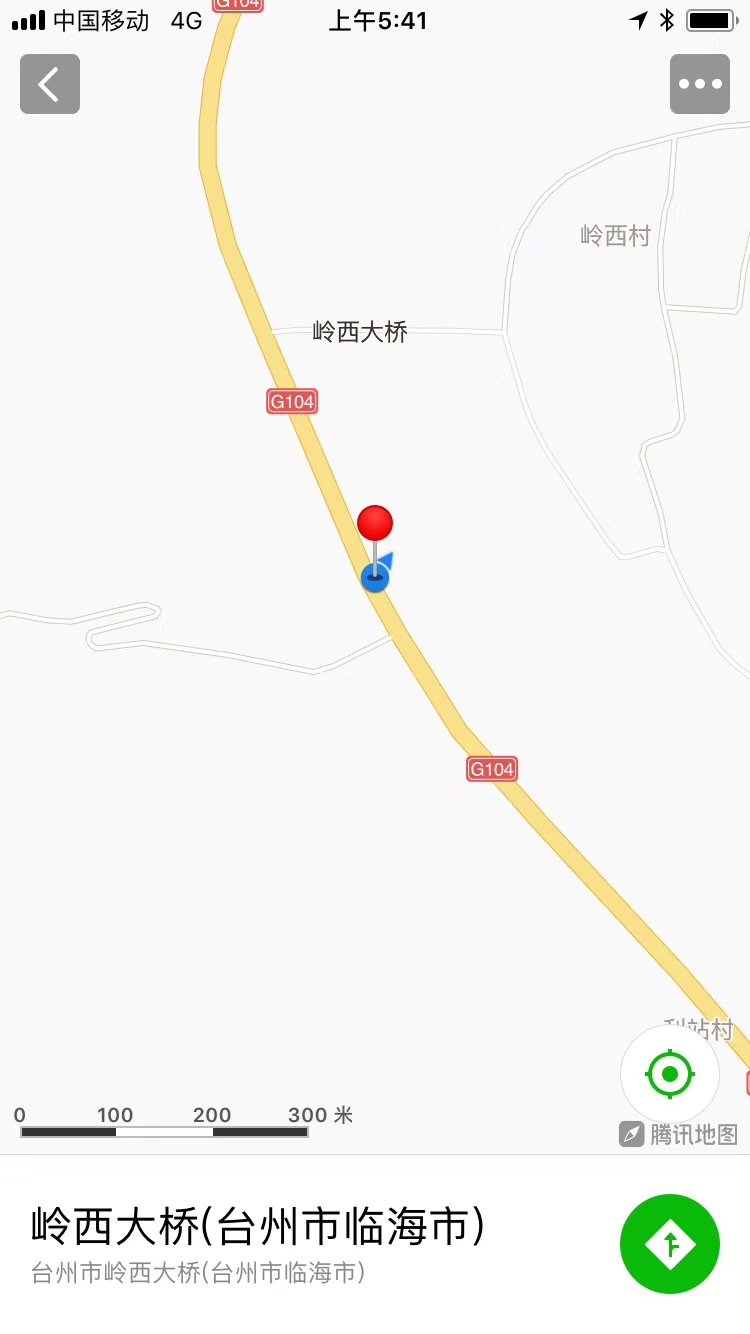750x1334 pixels.
Task: Recenter map on my current location
Action: coord(670,1075)
